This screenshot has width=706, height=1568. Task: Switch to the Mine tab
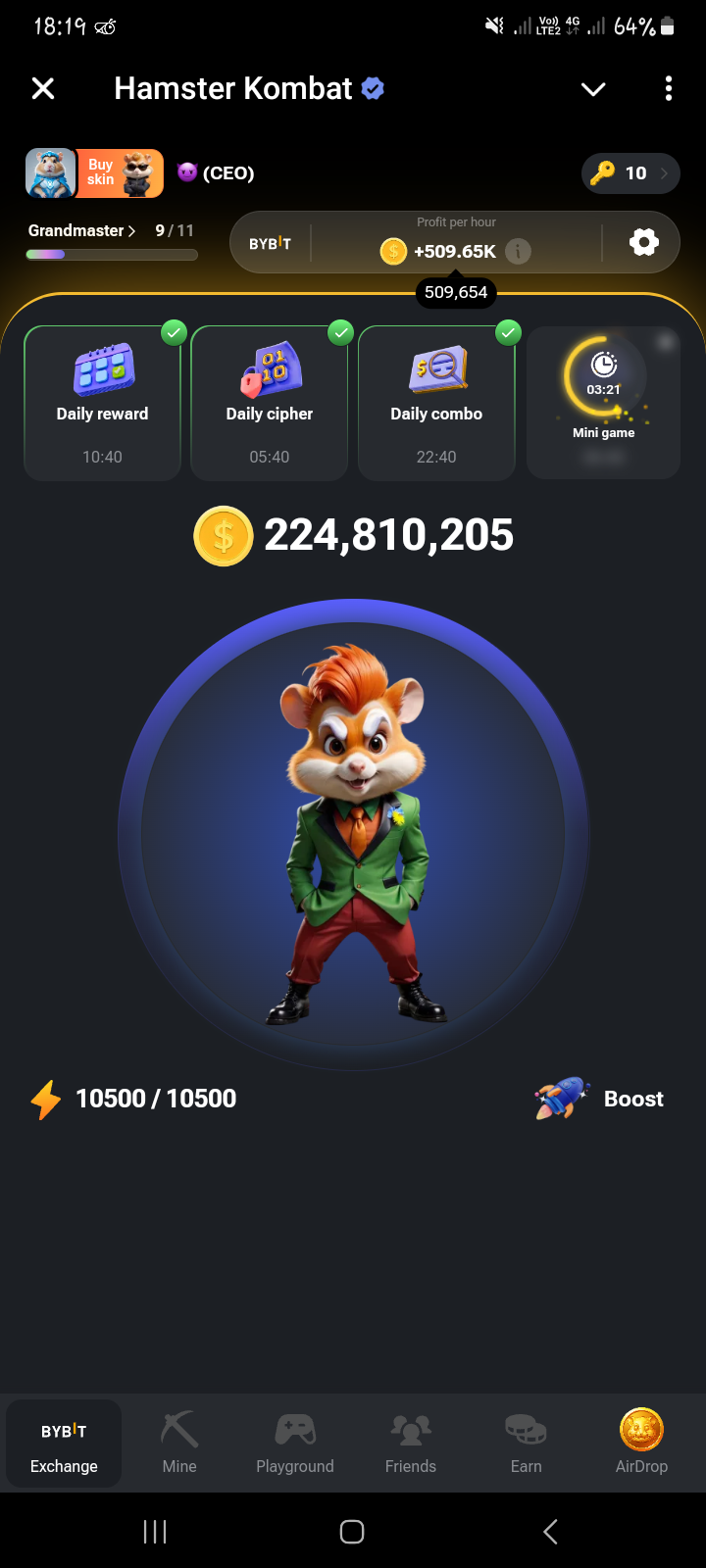pyautogui.click(x=179, y=1444)
